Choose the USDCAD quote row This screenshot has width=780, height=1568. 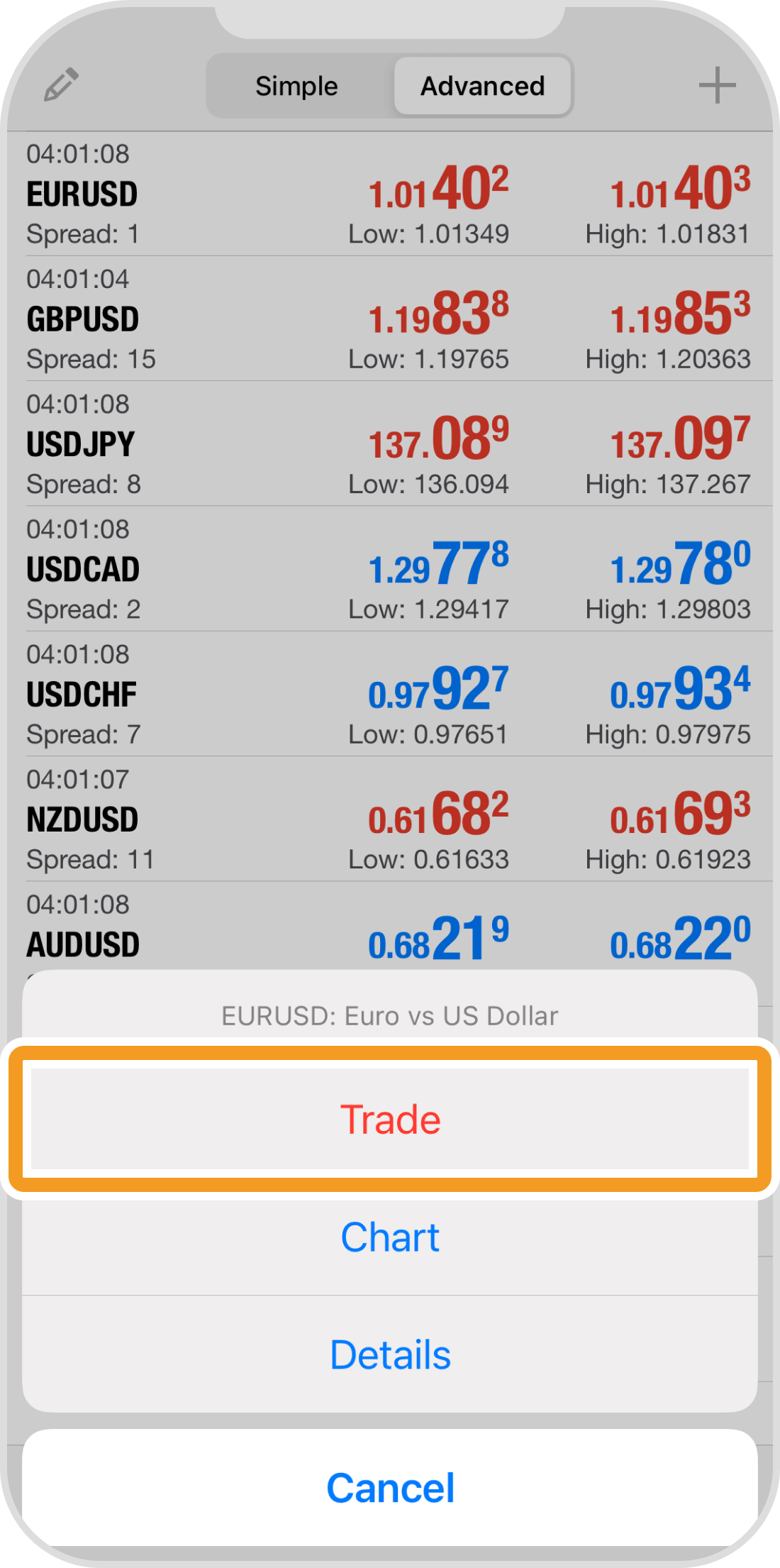pos(390,569)
